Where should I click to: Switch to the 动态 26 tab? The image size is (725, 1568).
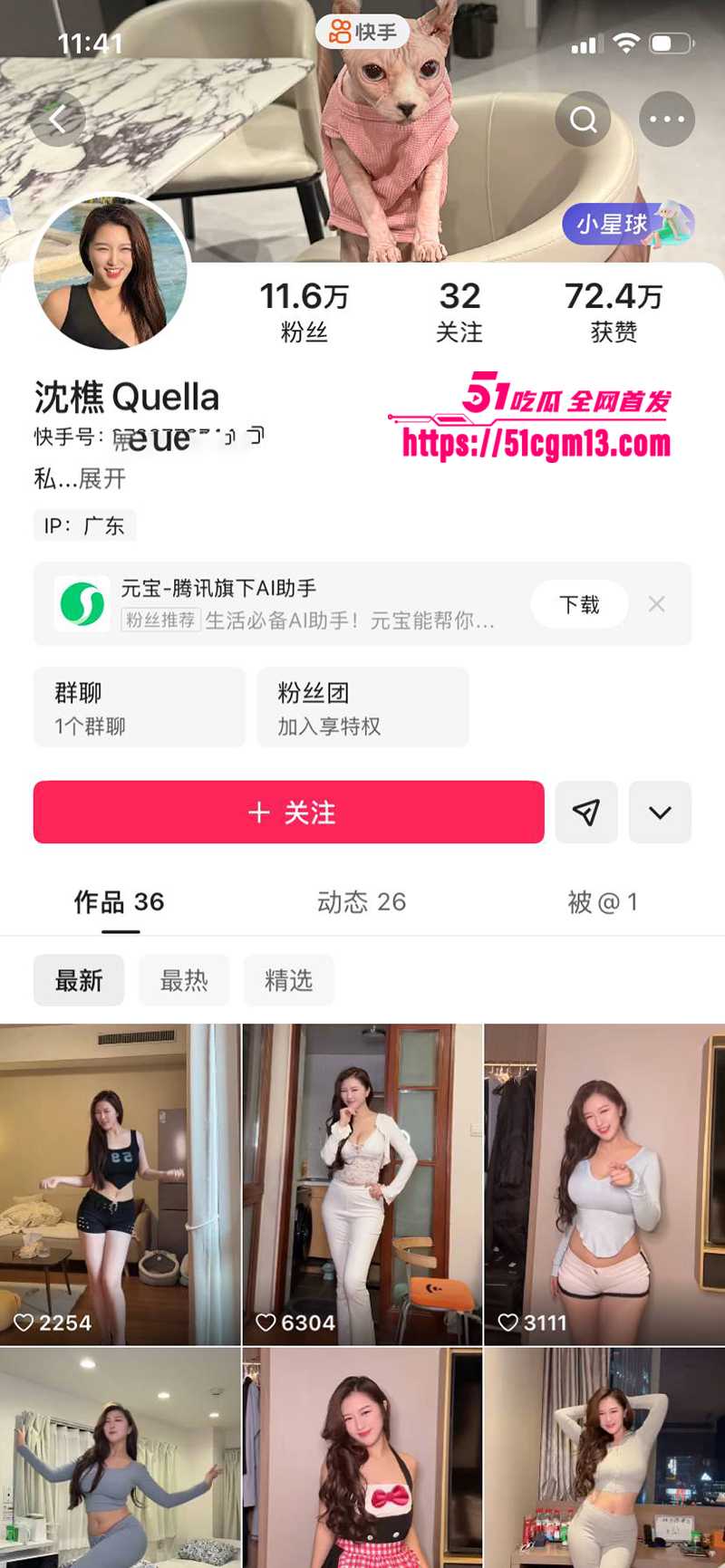(362, 901)
